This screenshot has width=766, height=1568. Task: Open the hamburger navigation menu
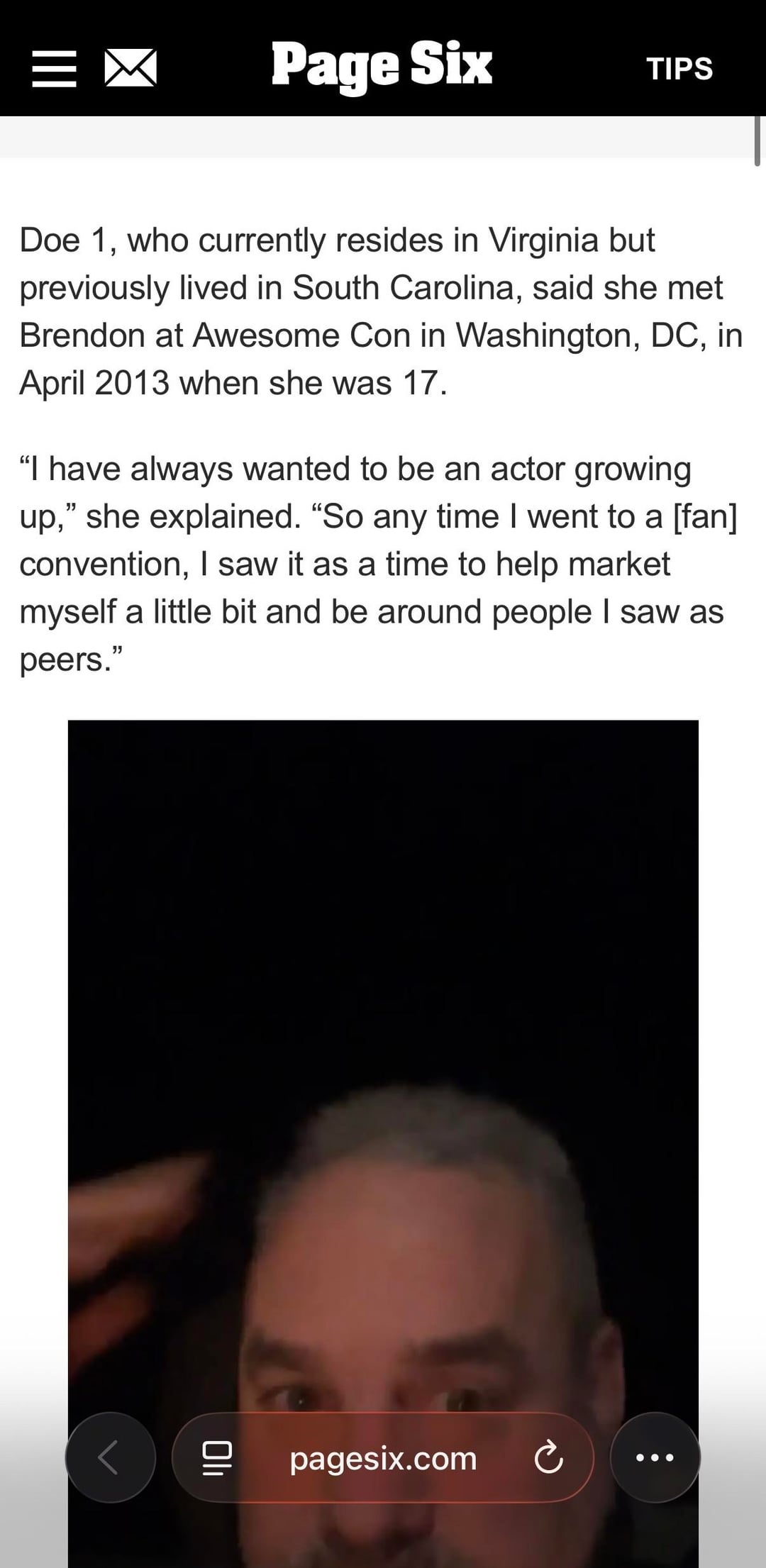[54, 69]
